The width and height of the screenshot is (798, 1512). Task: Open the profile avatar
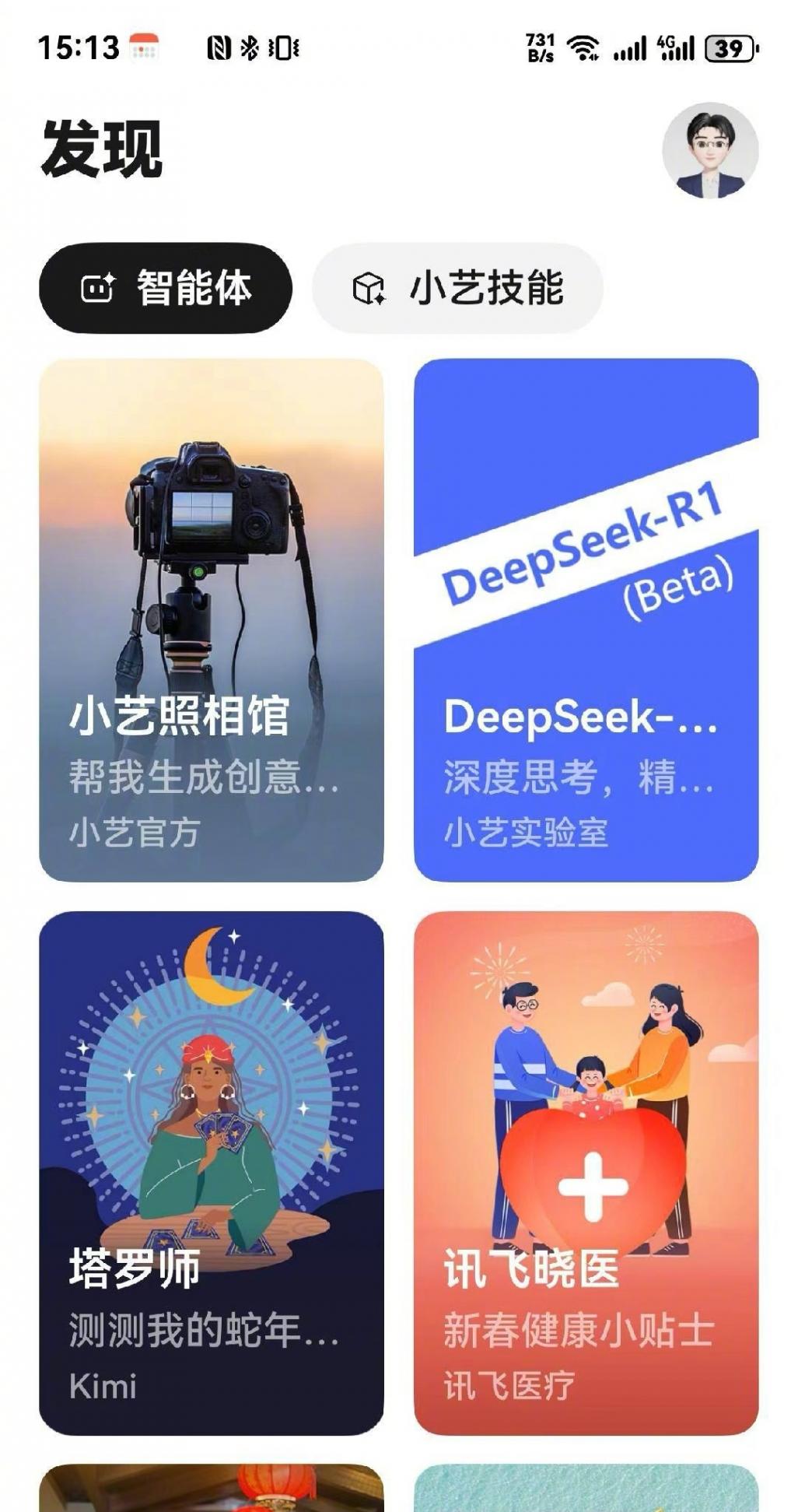coord(709,153)
